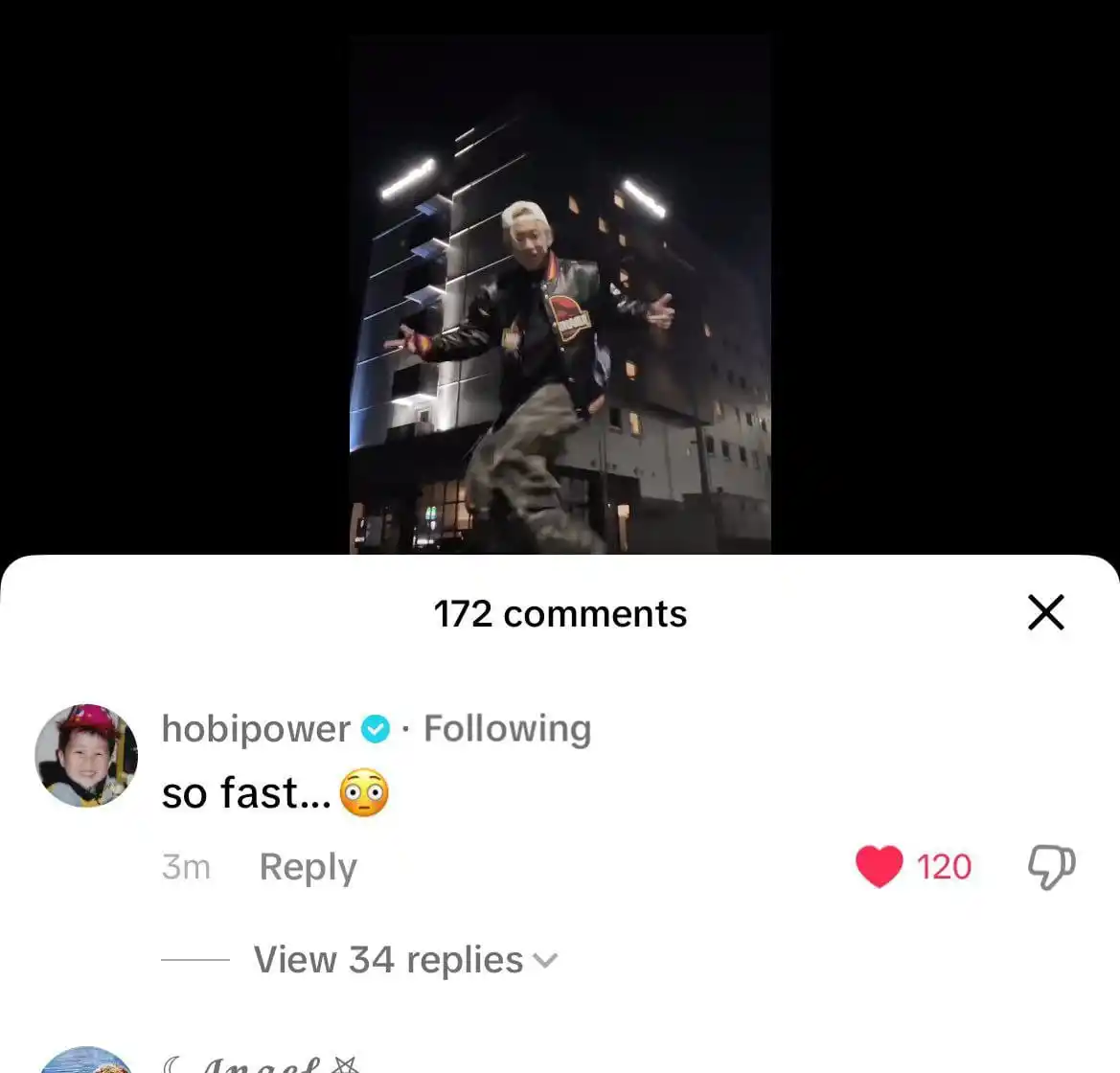This screenshot has height=1073, width=1120.
Task: Open hobipower's profile picture
Action: pyautogui.click(x=86, y=756)
